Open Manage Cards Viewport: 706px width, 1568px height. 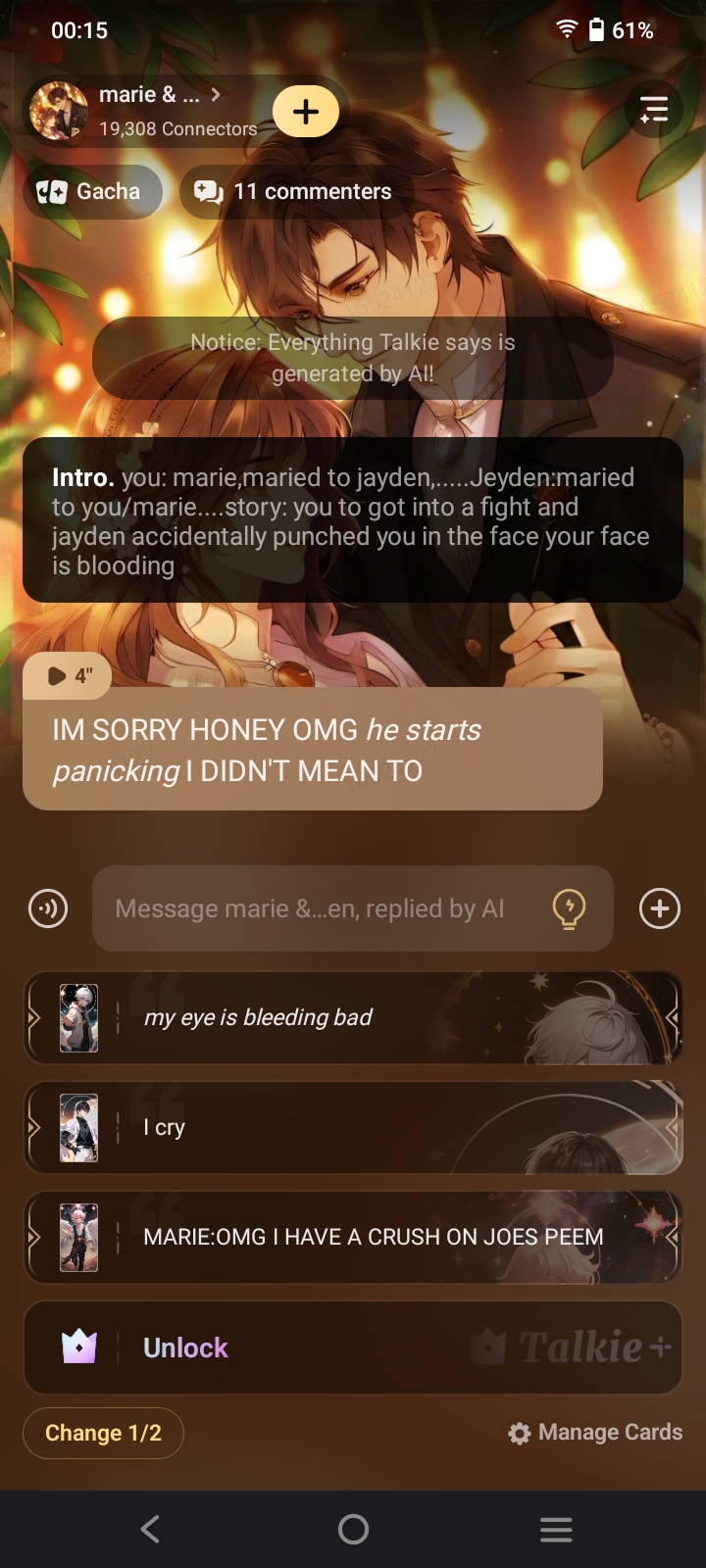(595, 1433)
